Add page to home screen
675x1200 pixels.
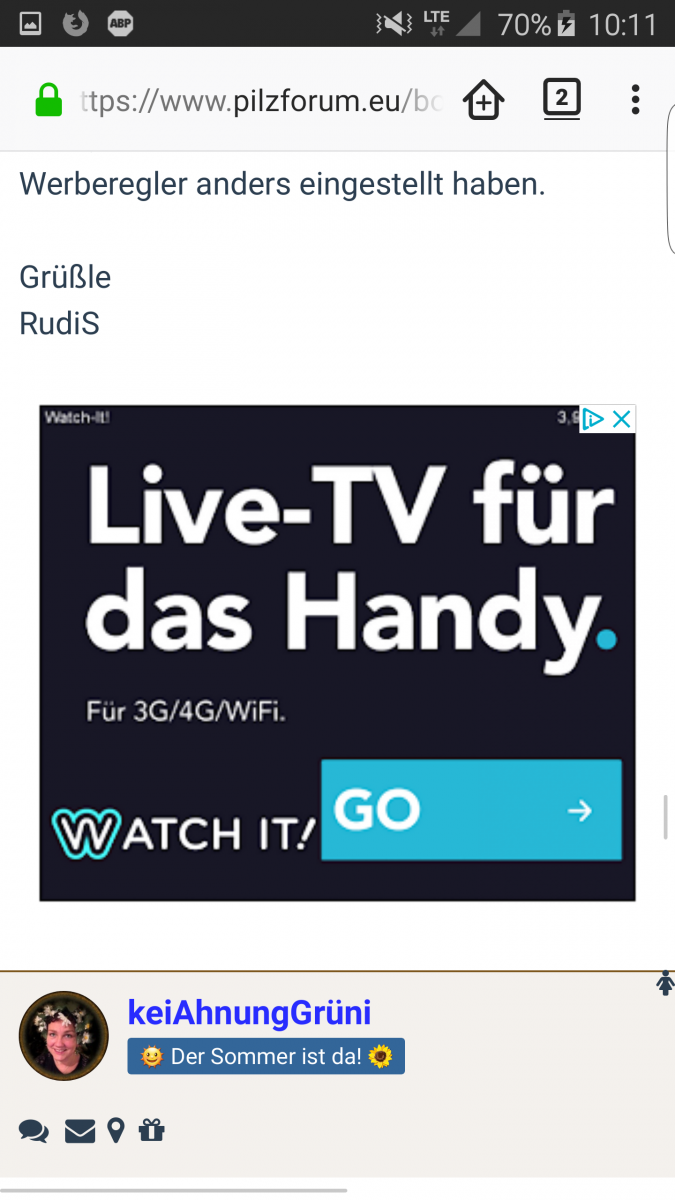click(x=483, y=100)
